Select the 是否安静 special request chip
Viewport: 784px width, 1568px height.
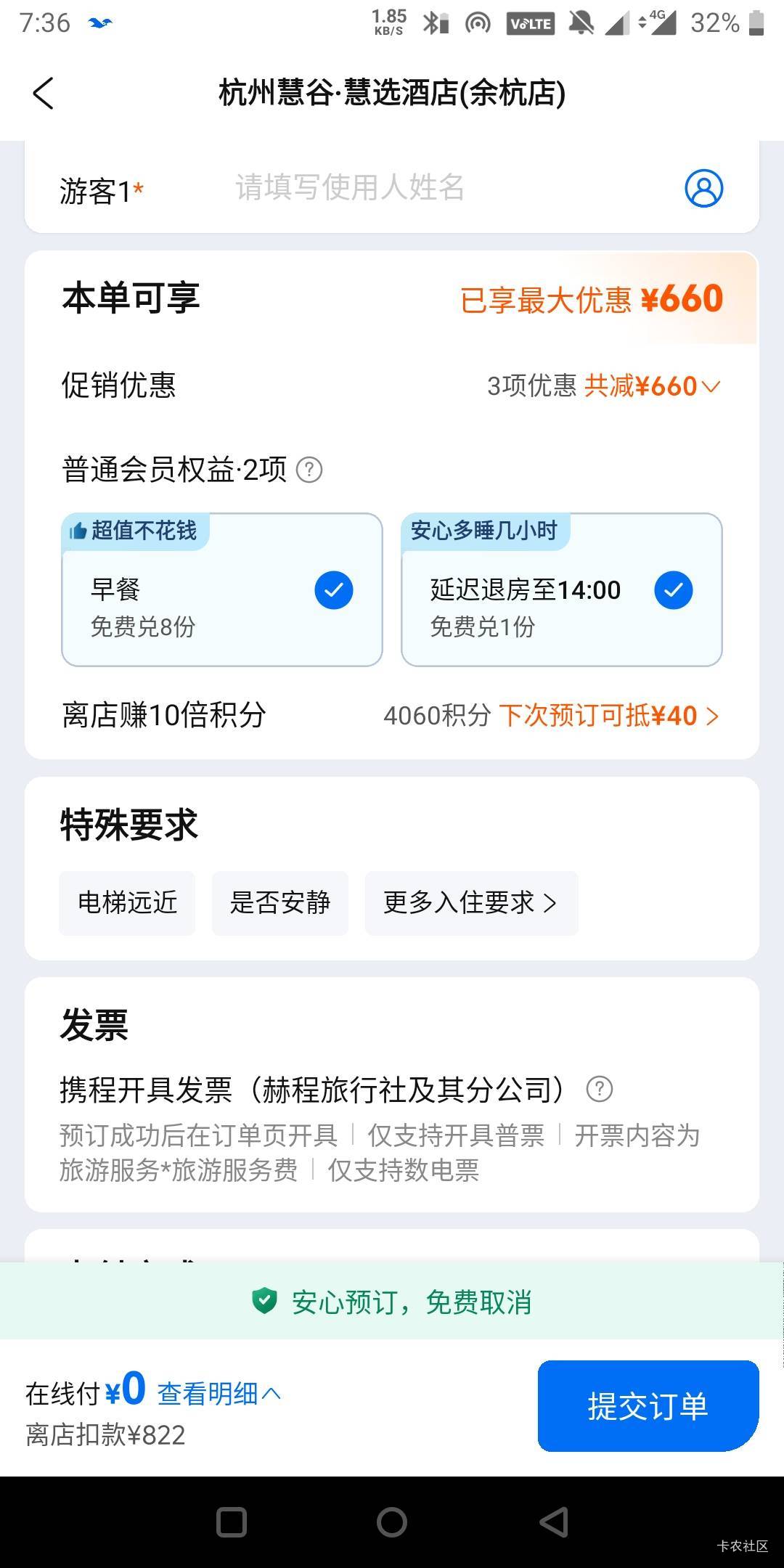(x=280, y=903)
